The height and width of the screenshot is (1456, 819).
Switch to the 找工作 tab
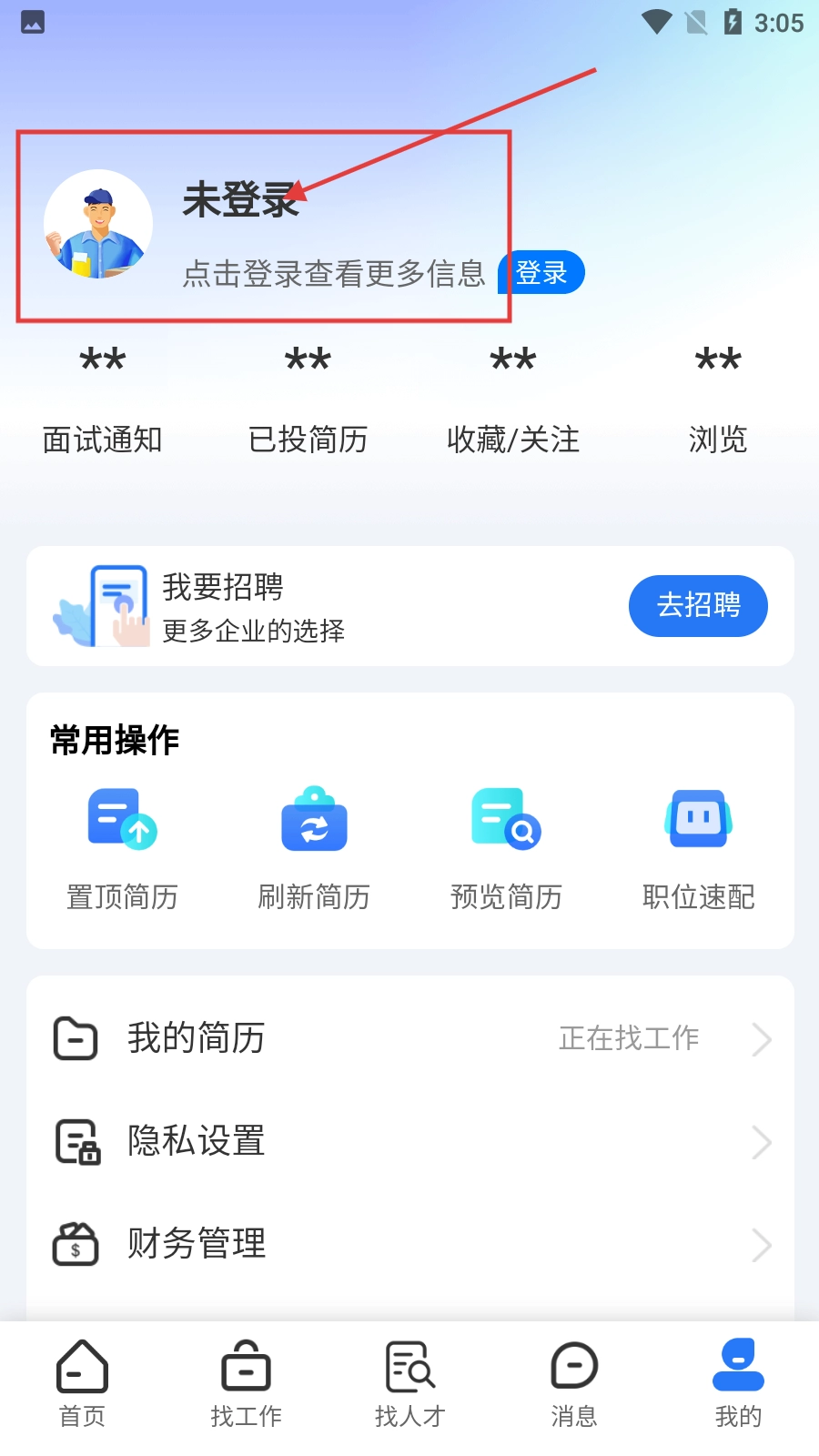pyautogui.click(x=246, y=1383)
